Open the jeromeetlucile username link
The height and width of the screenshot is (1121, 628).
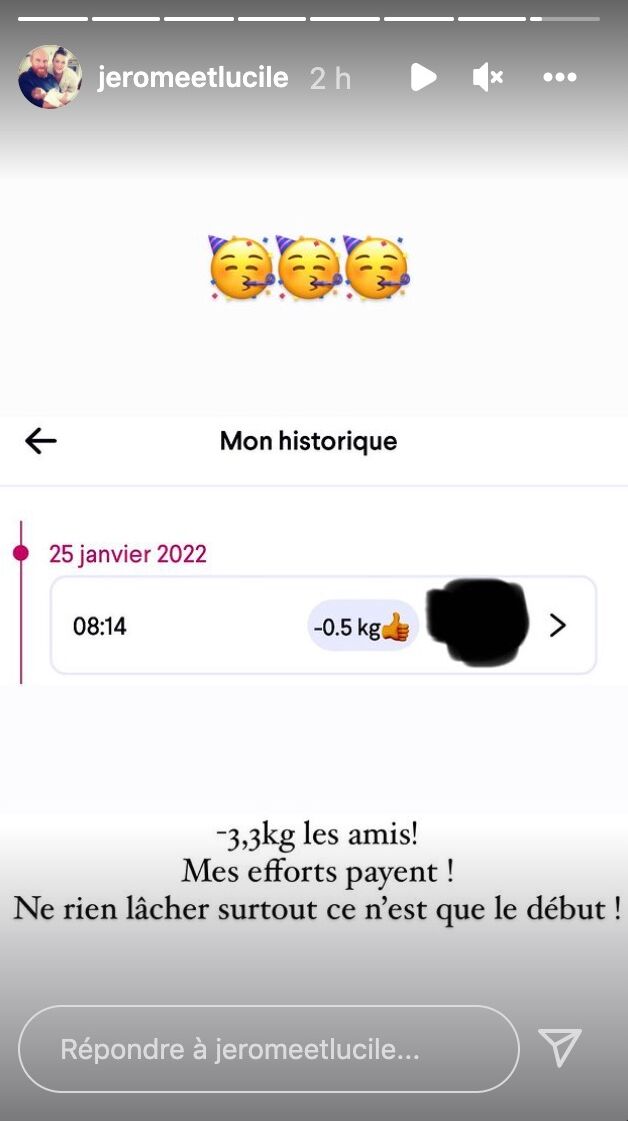[x=193, y=77]
